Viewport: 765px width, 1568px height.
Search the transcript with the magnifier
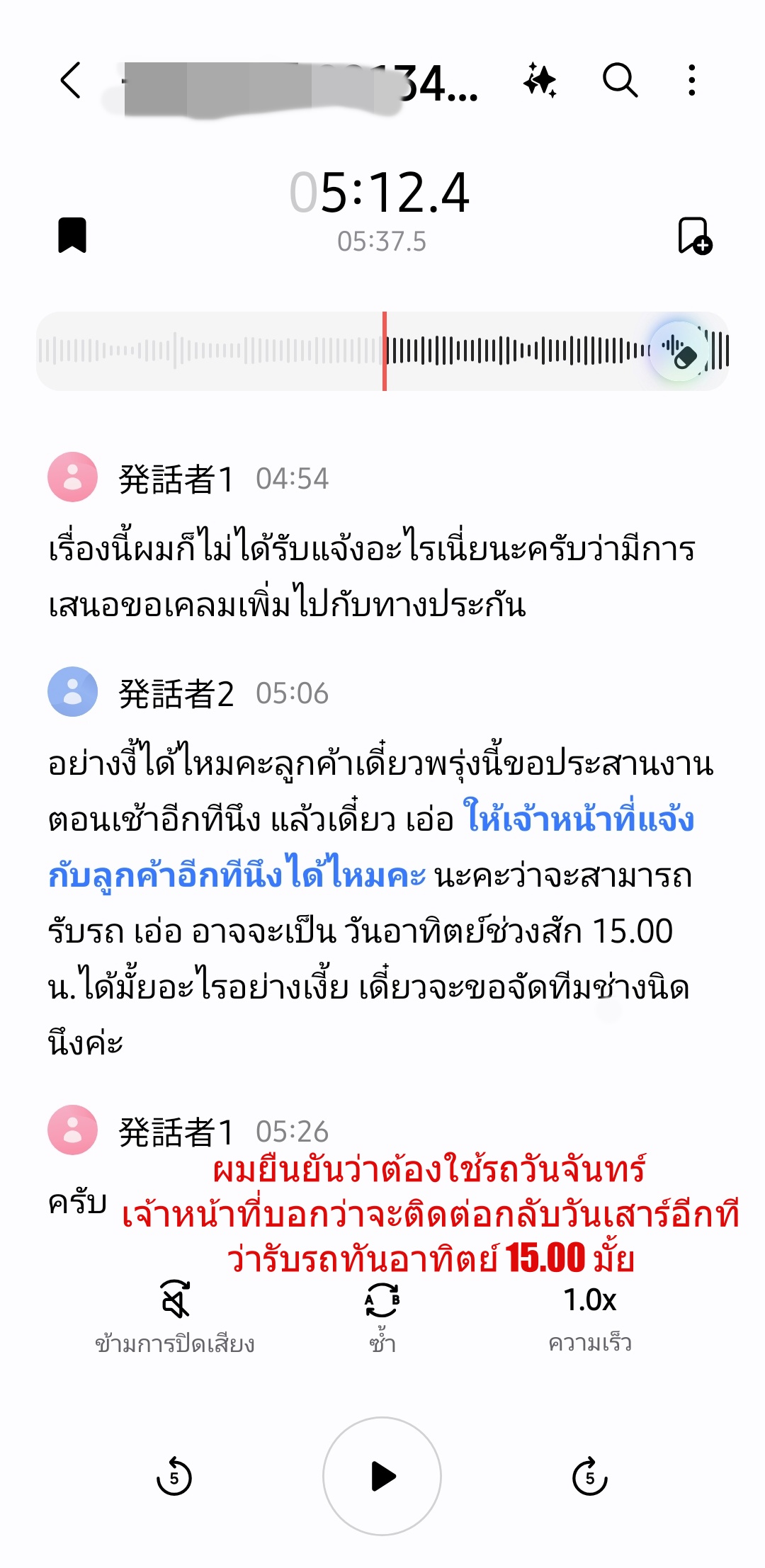click(x=620, y=79)
